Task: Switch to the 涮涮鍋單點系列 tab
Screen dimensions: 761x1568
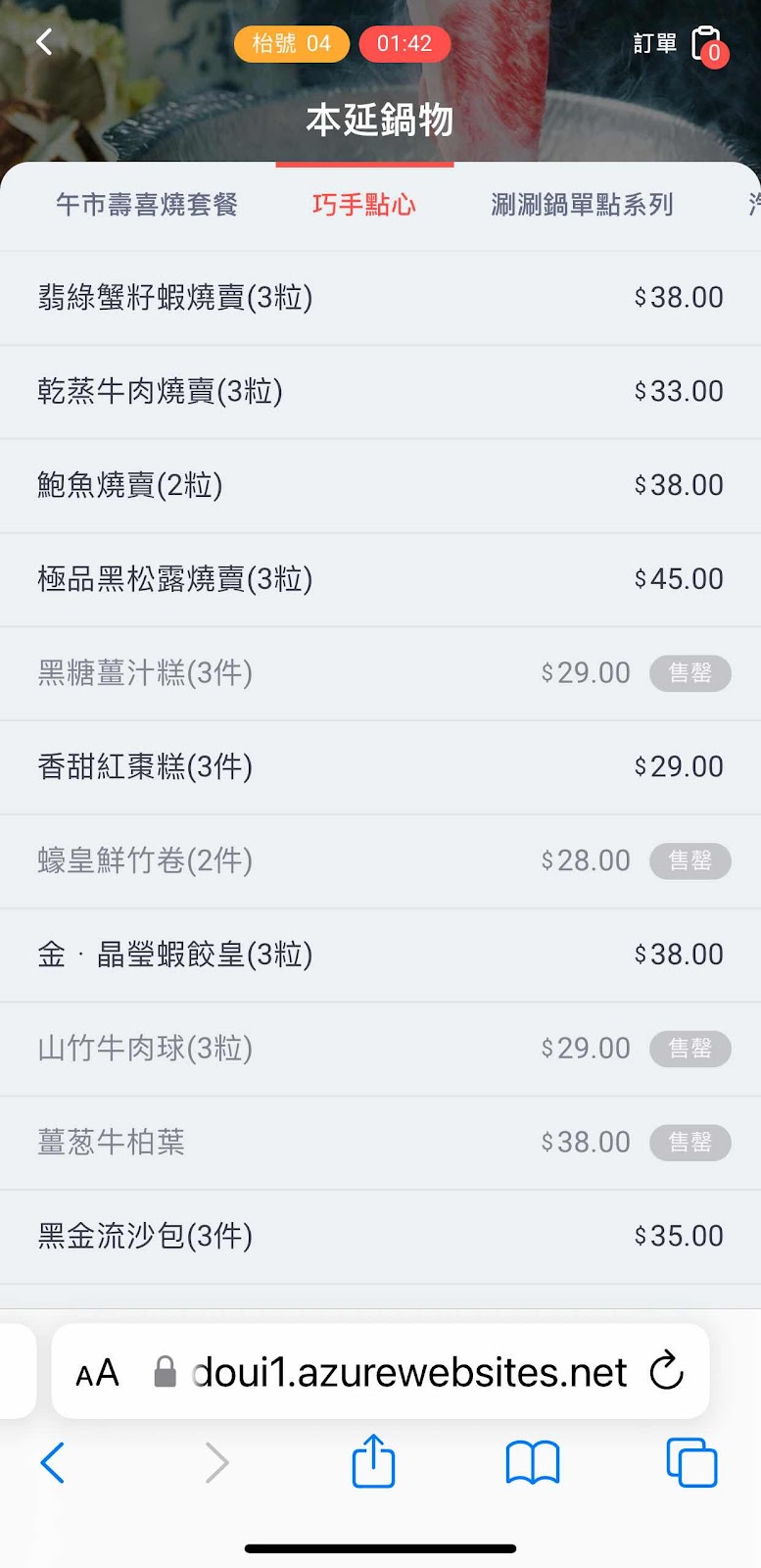Action: [582, 204]
